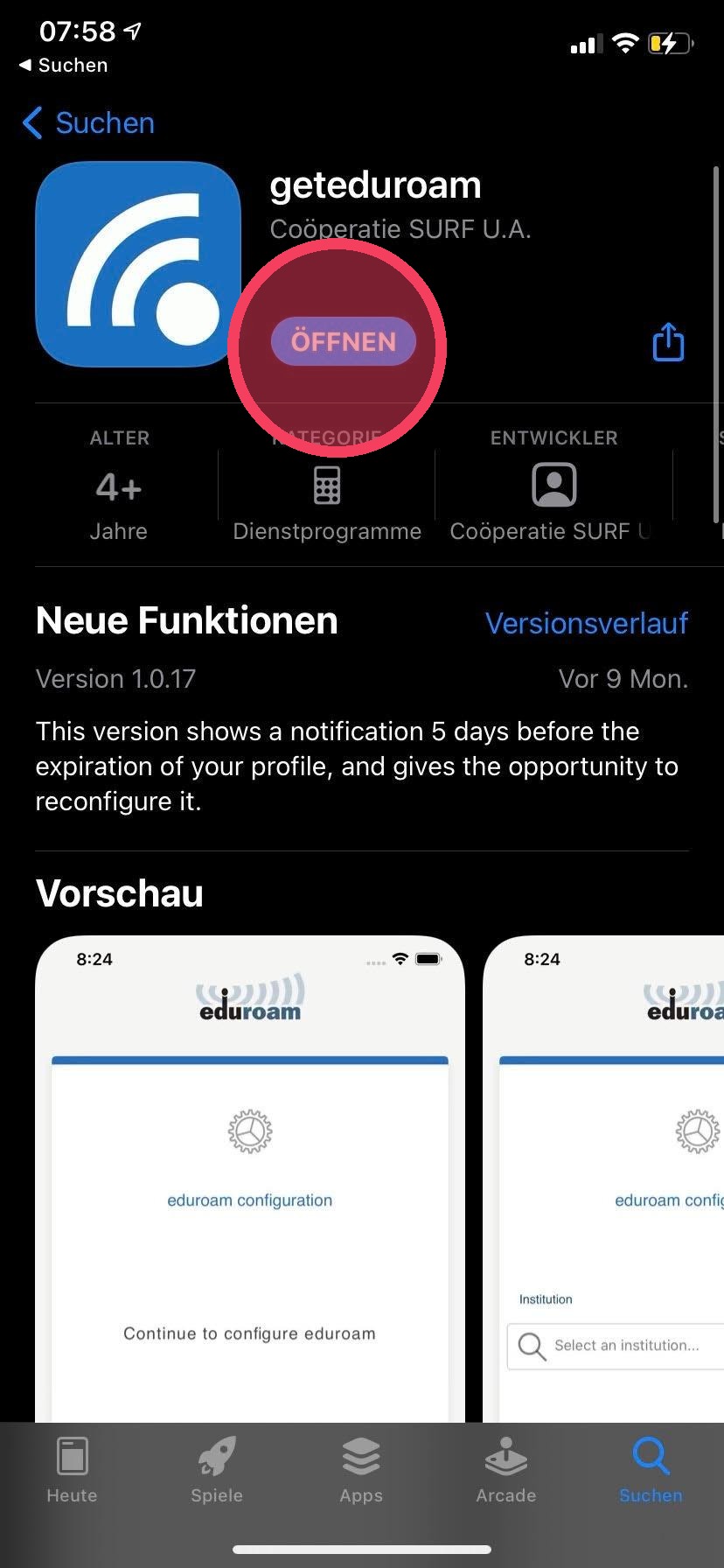Share the geteduroam app
724x1568 pixels.
668,342
